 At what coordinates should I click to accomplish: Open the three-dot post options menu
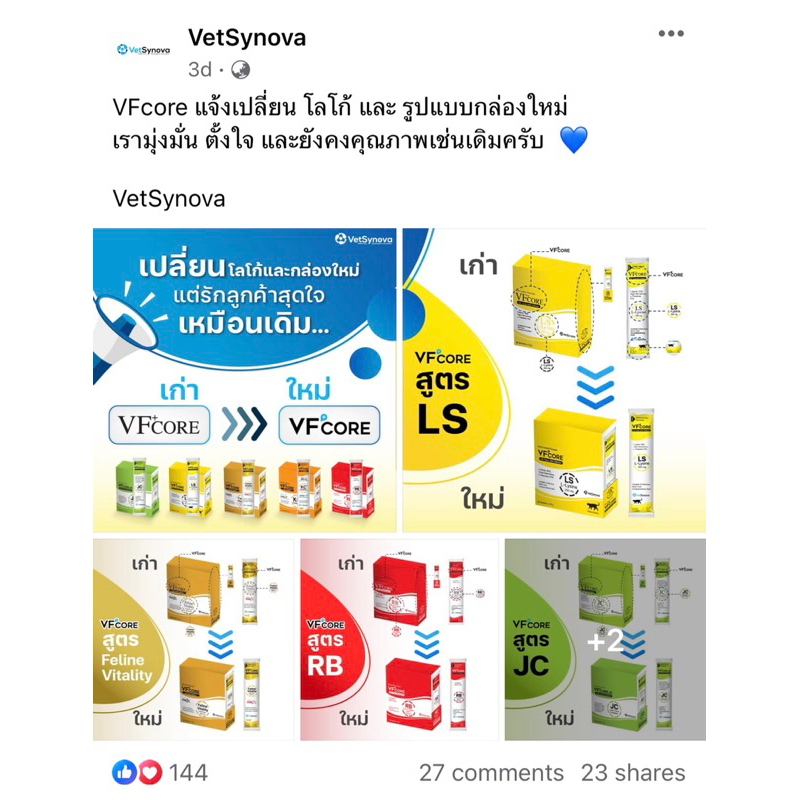tap(670, 34)
